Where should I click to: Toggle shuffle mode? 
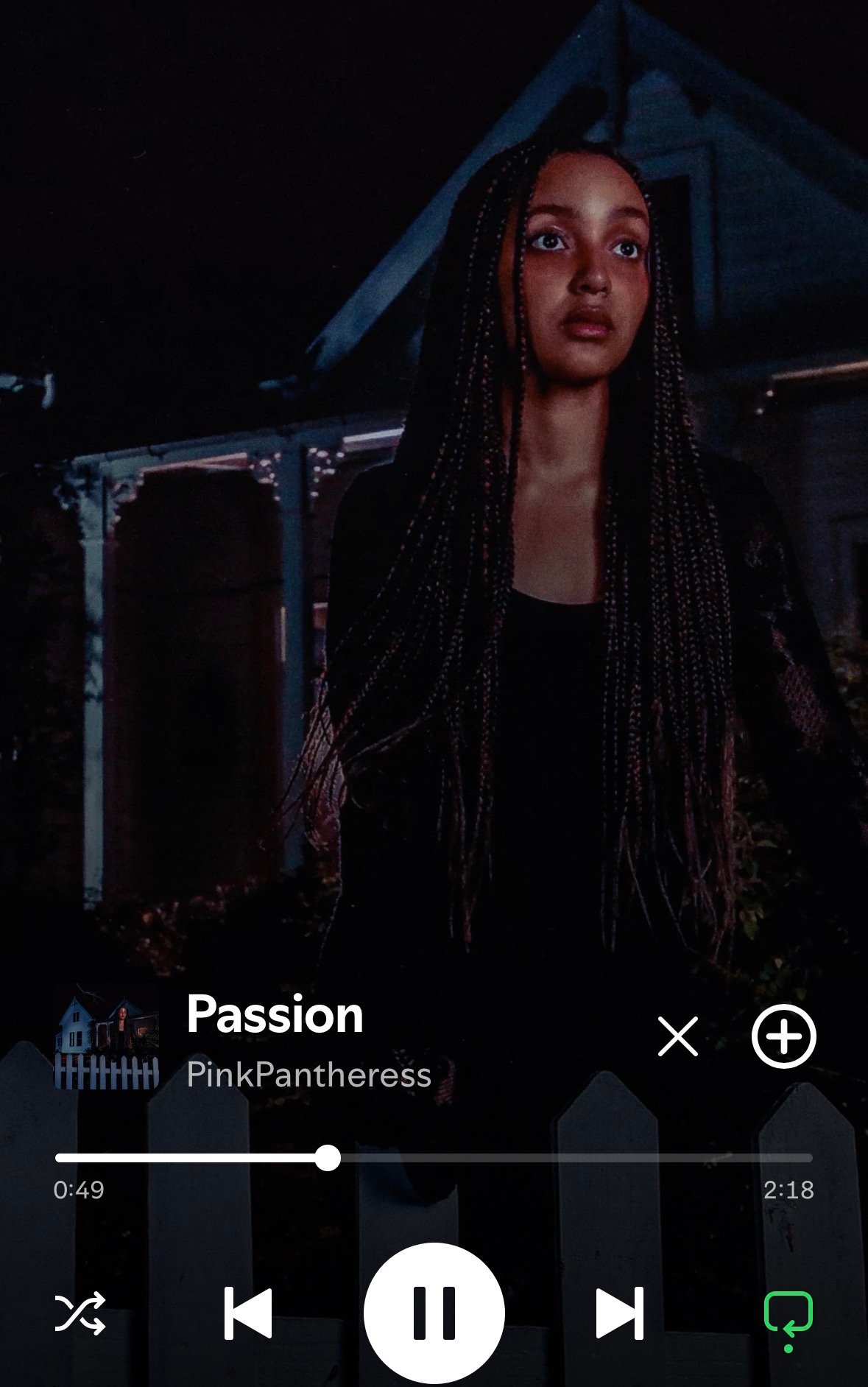(x=80, y=1313)
